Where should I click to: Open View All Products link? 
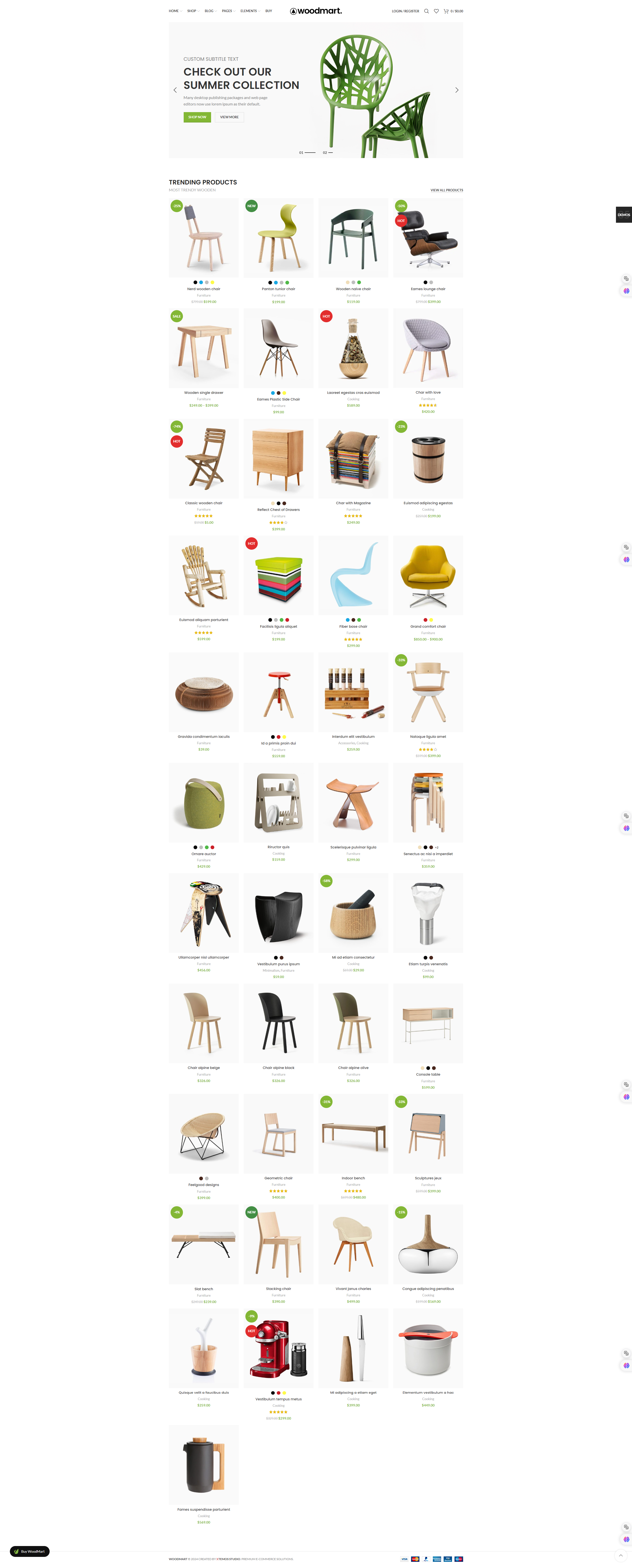point(447,190)
